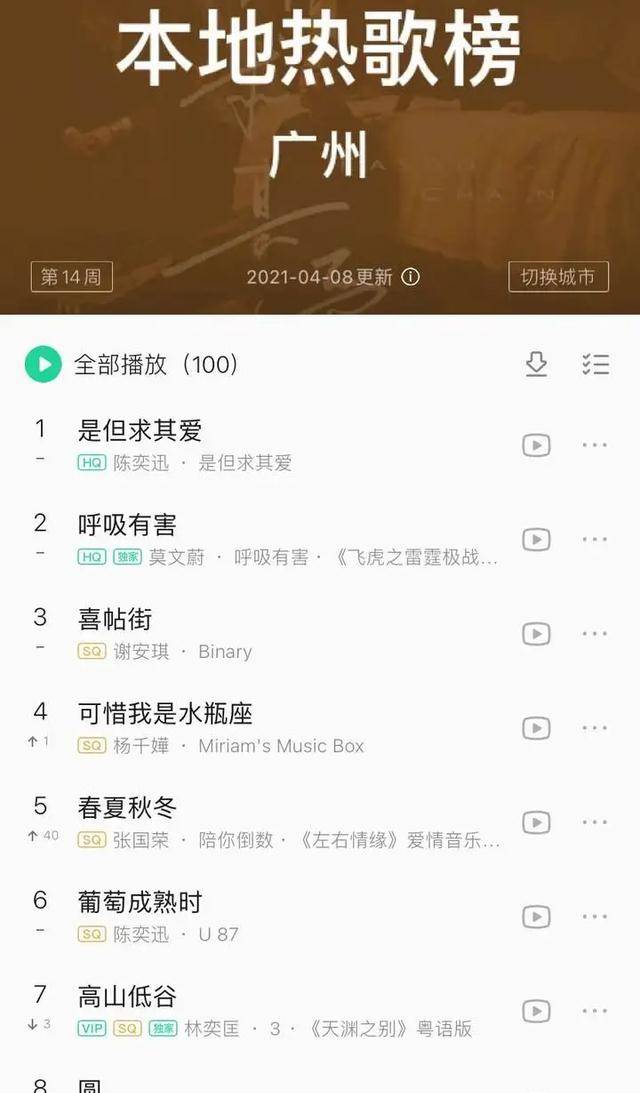The width and height of the screenshot is (640, 1093).
Task: Open the multi-select list icon
Action: 595,365
